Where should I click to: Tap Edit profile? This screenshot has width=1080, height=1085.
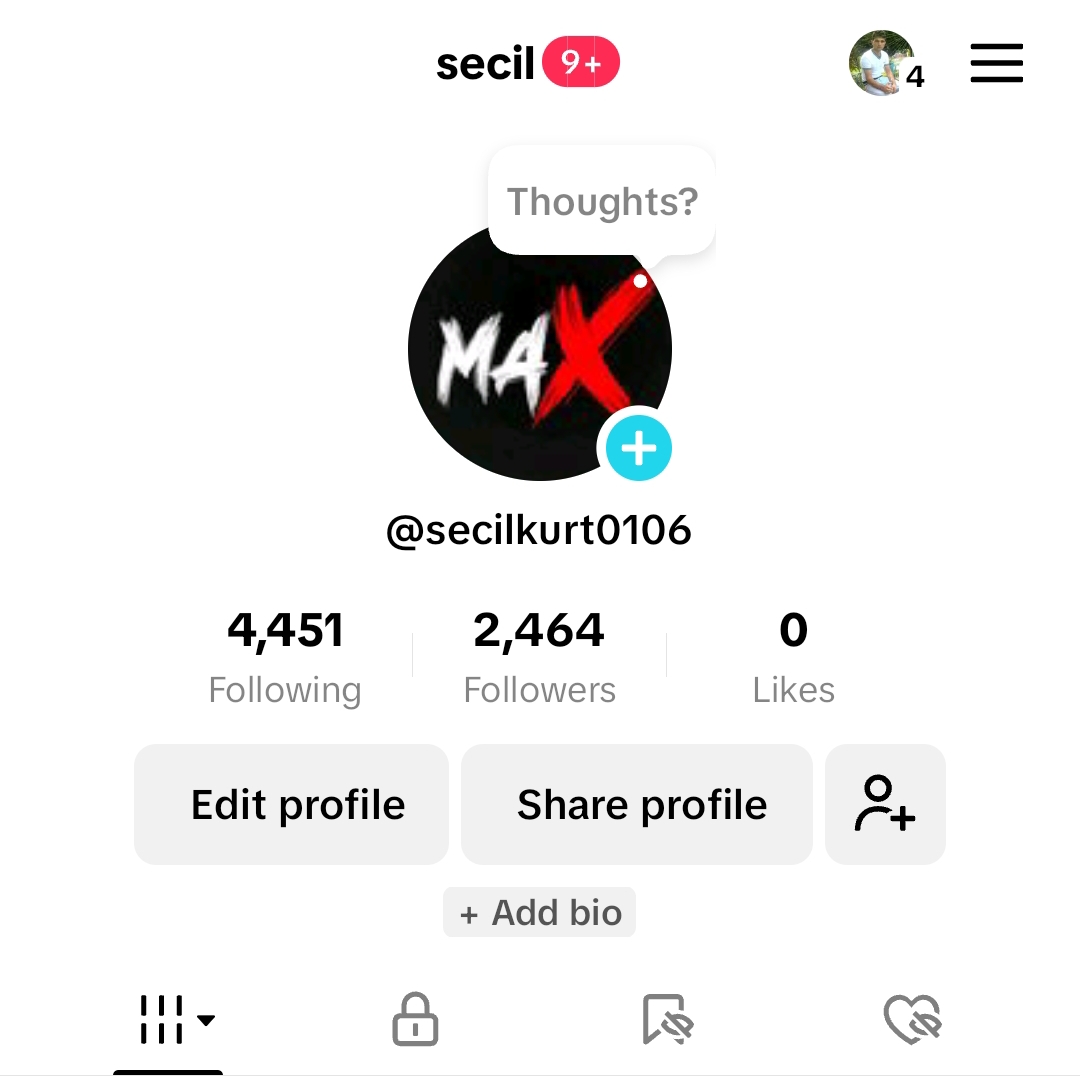[297, 805]
